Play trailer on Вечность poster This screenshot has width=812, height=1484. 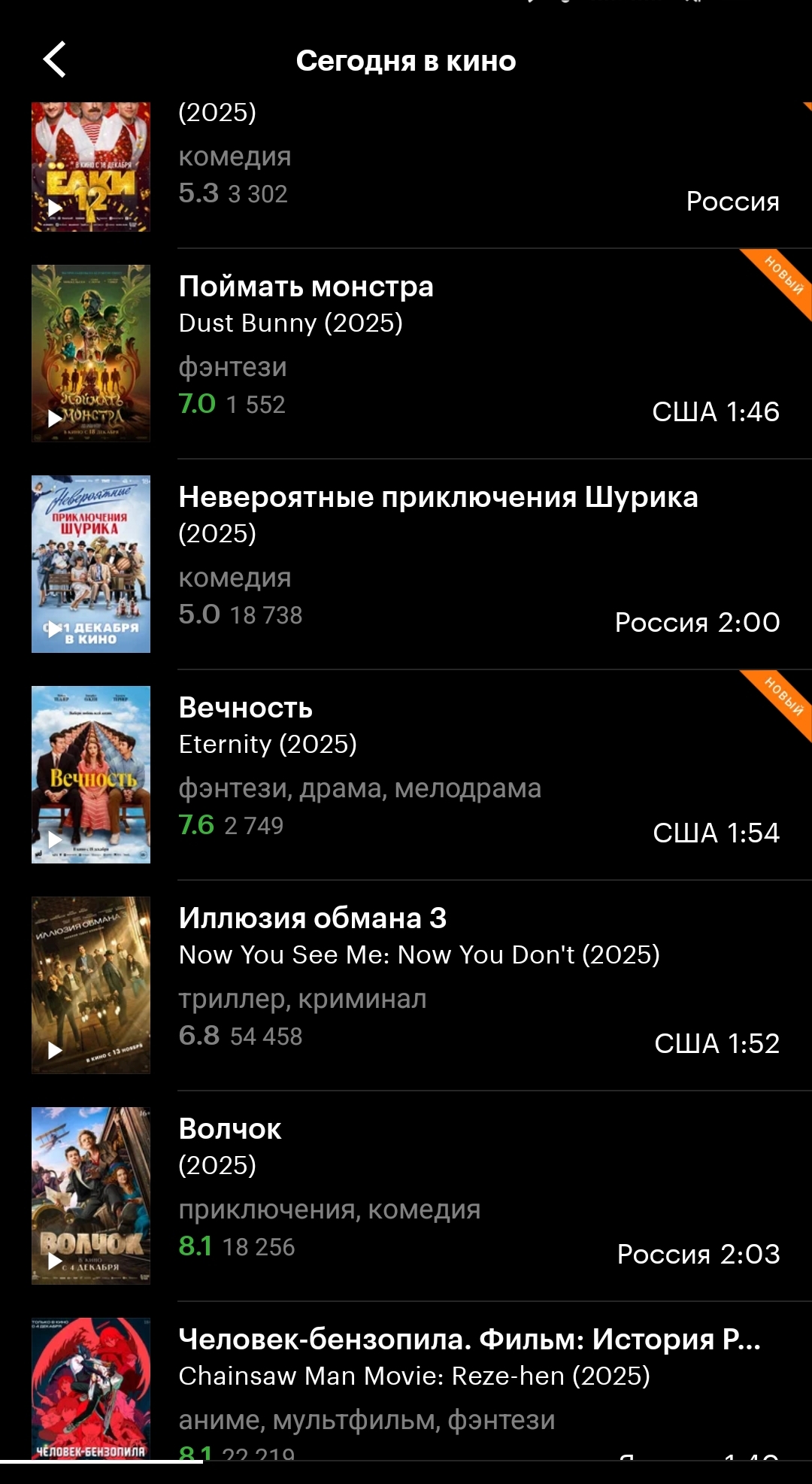click(55, 839)
